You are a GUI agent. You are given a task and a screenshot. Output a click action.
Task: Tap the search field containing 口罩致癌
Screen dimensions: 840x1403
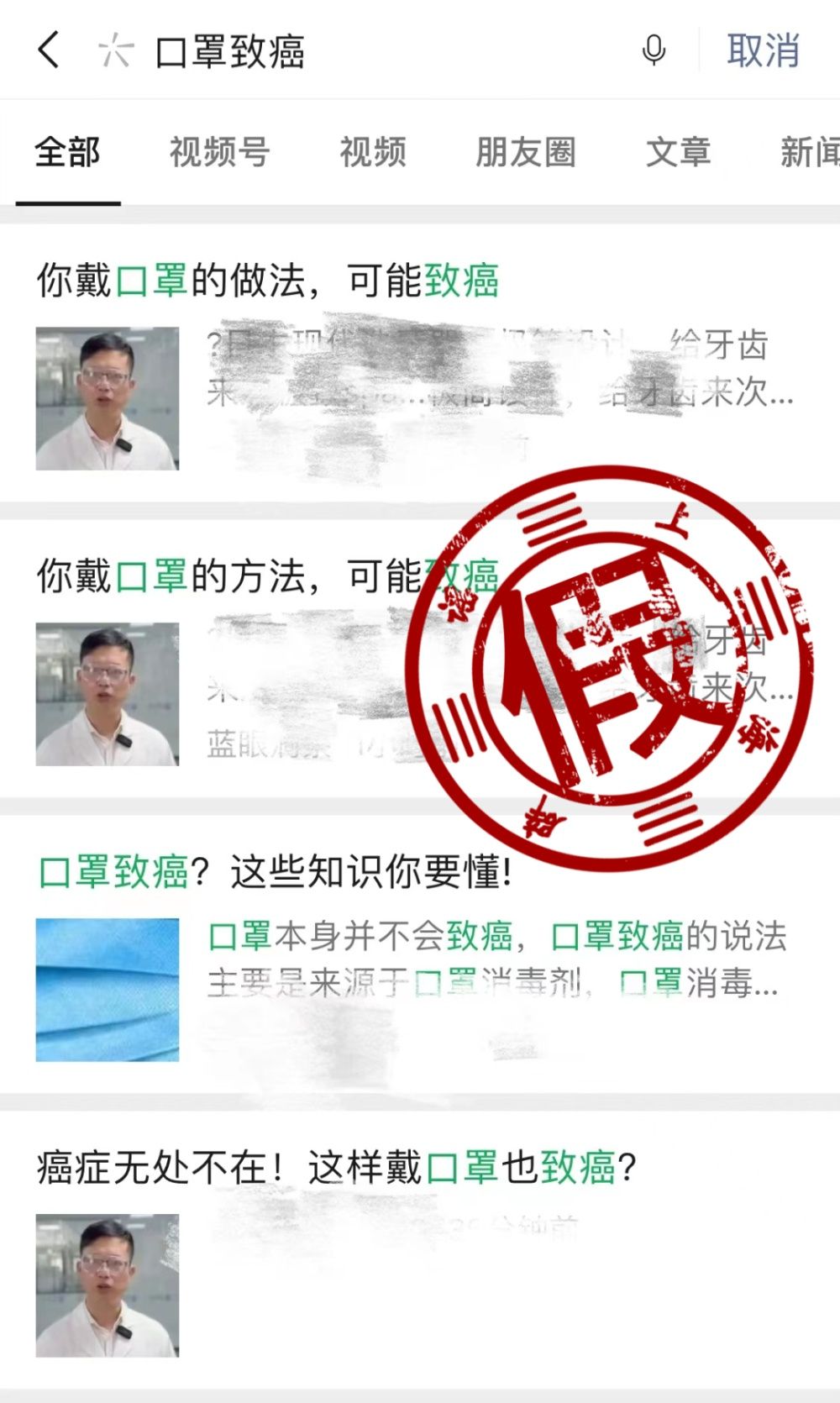click(336, 52)
